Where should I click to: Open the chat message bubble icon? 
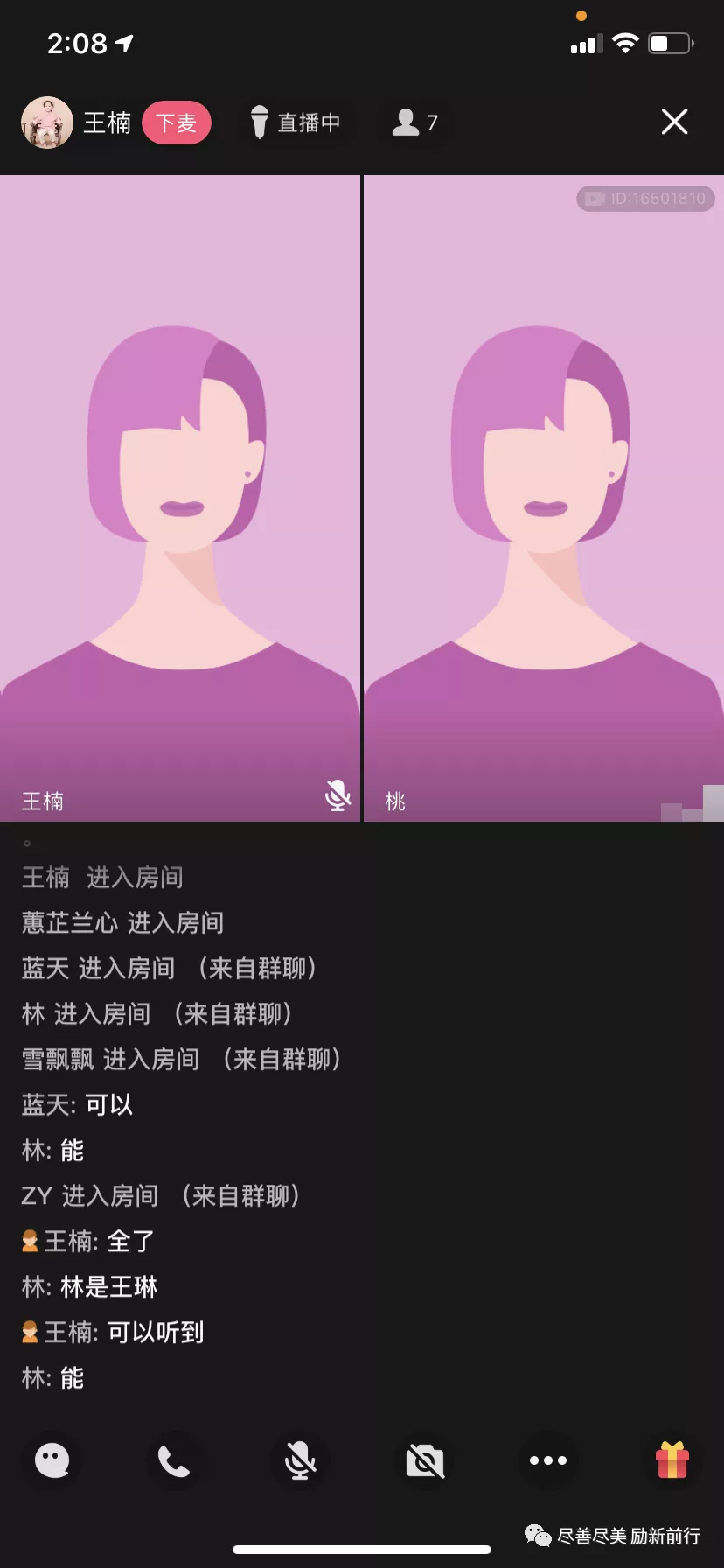pyautogui.click(x=52, y=1460)
